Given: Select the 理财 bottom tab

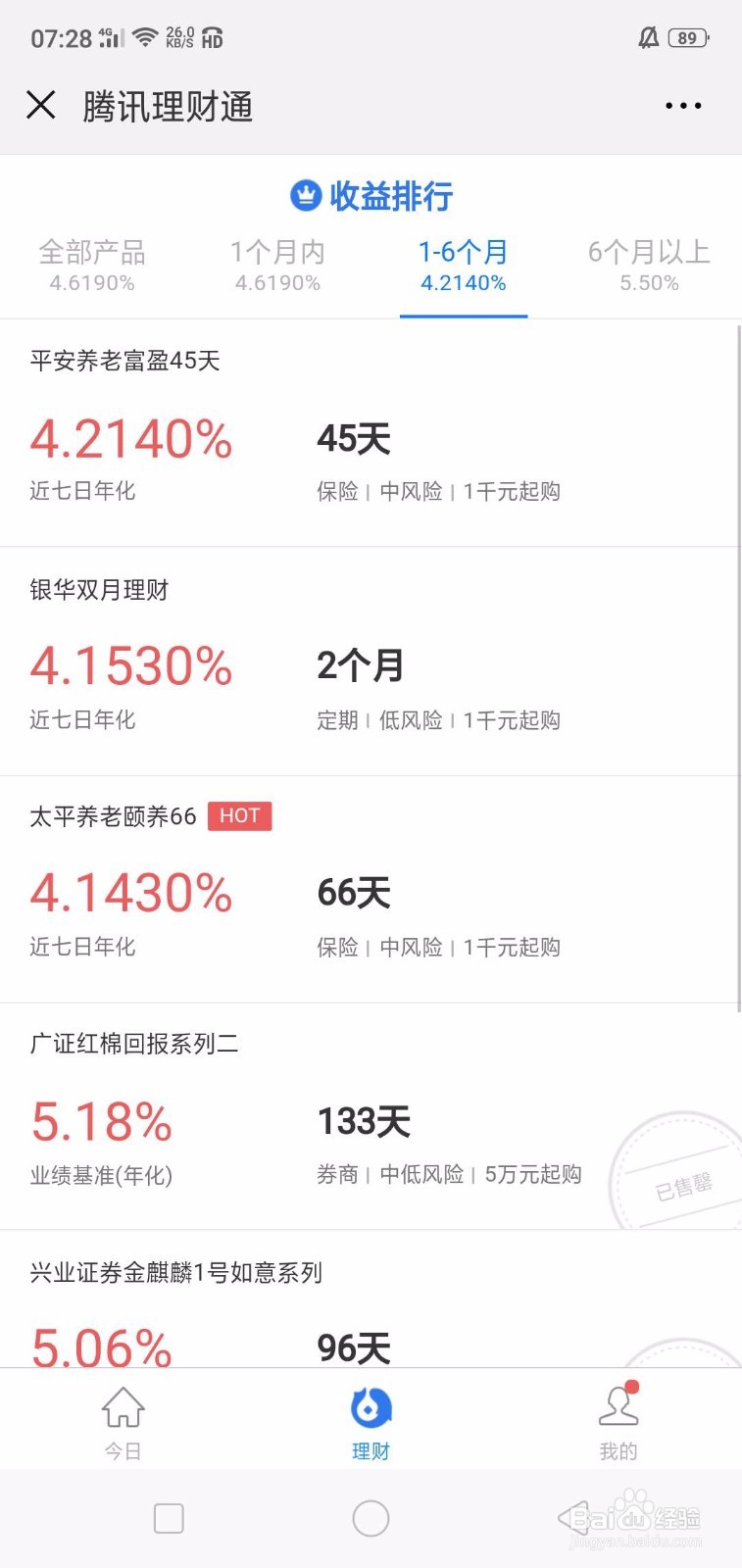Looking at the screenshot, I should tap(371, 1423).
